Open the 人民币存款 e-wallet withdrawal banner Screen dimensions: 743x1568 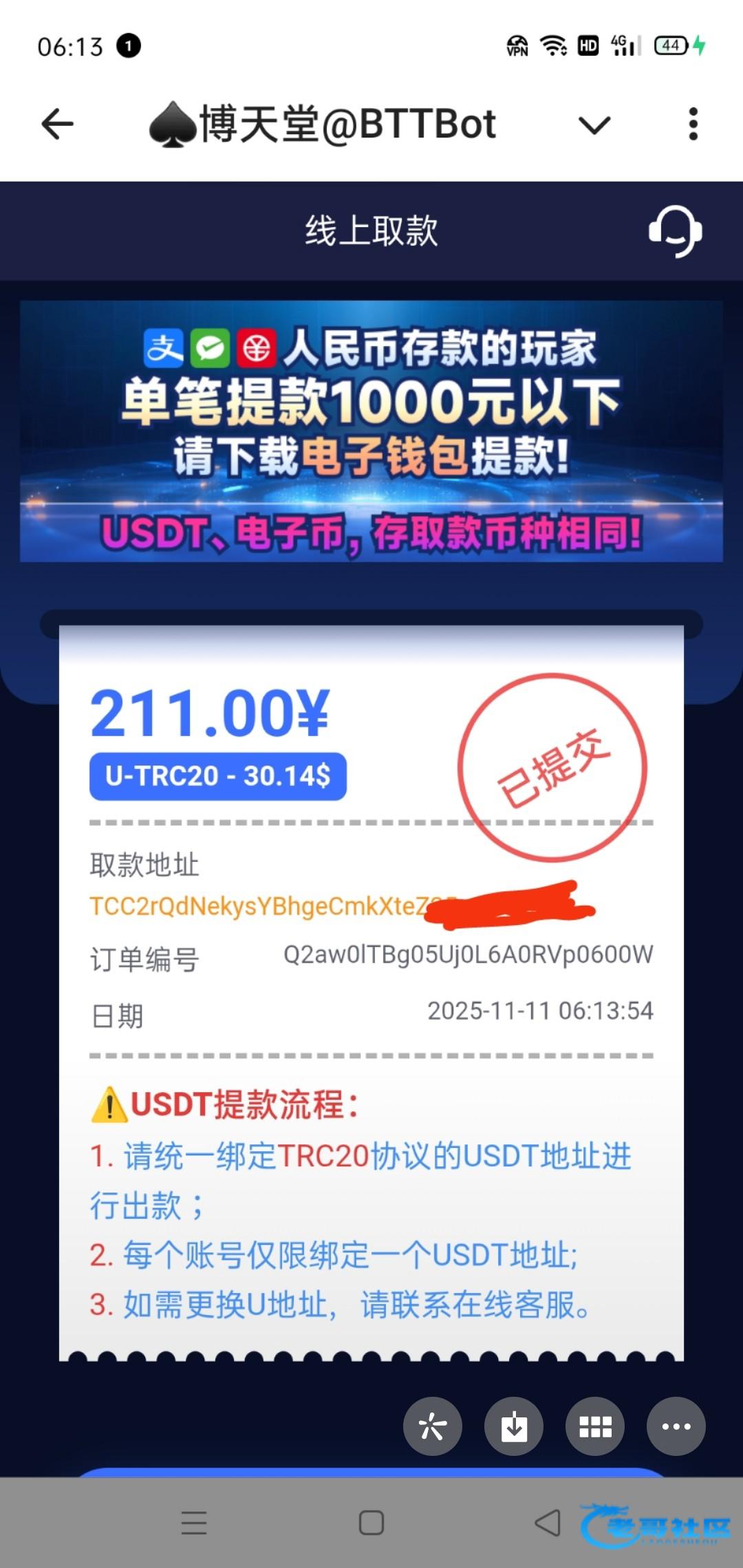[x=371, y=431]
